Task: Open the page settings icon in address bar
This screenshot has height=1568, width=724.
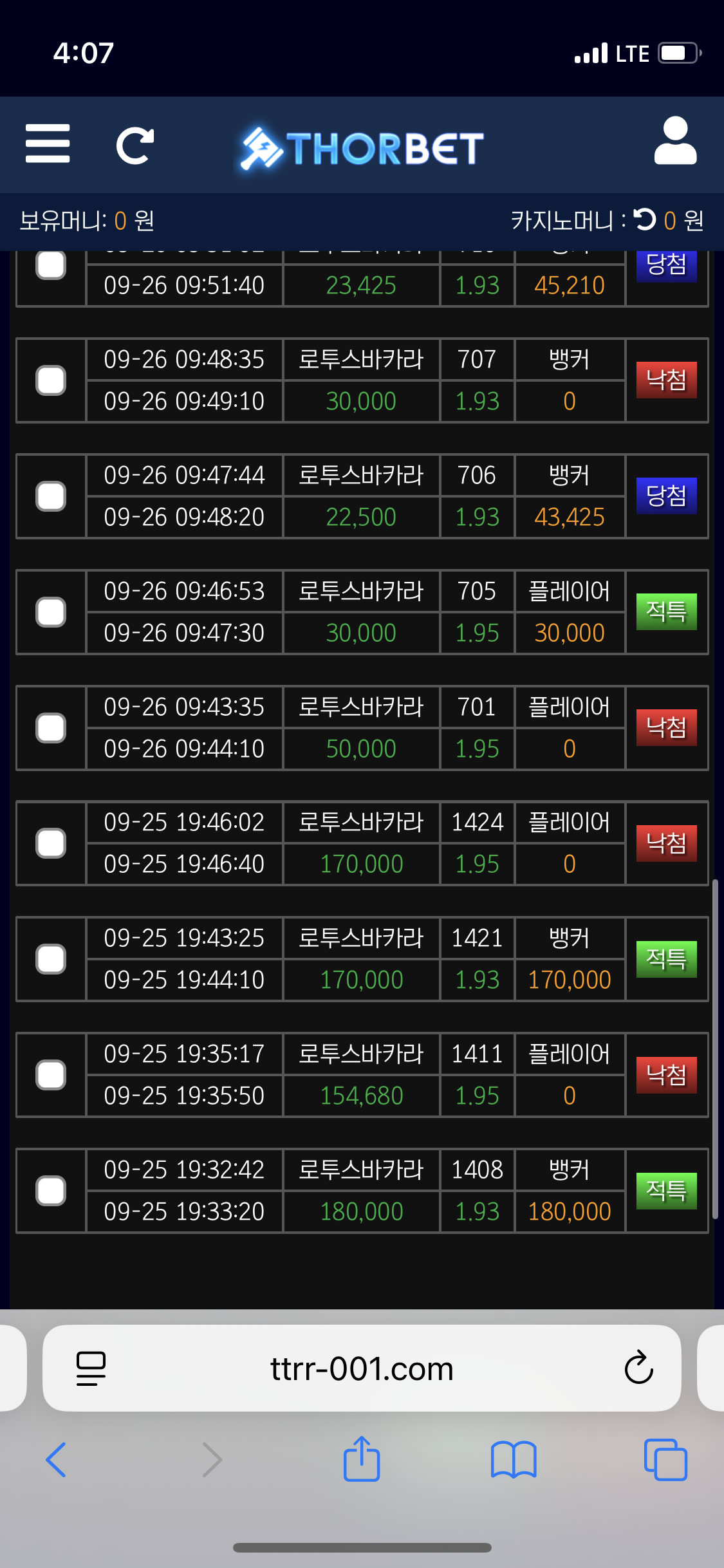Action: [91, 1368]
